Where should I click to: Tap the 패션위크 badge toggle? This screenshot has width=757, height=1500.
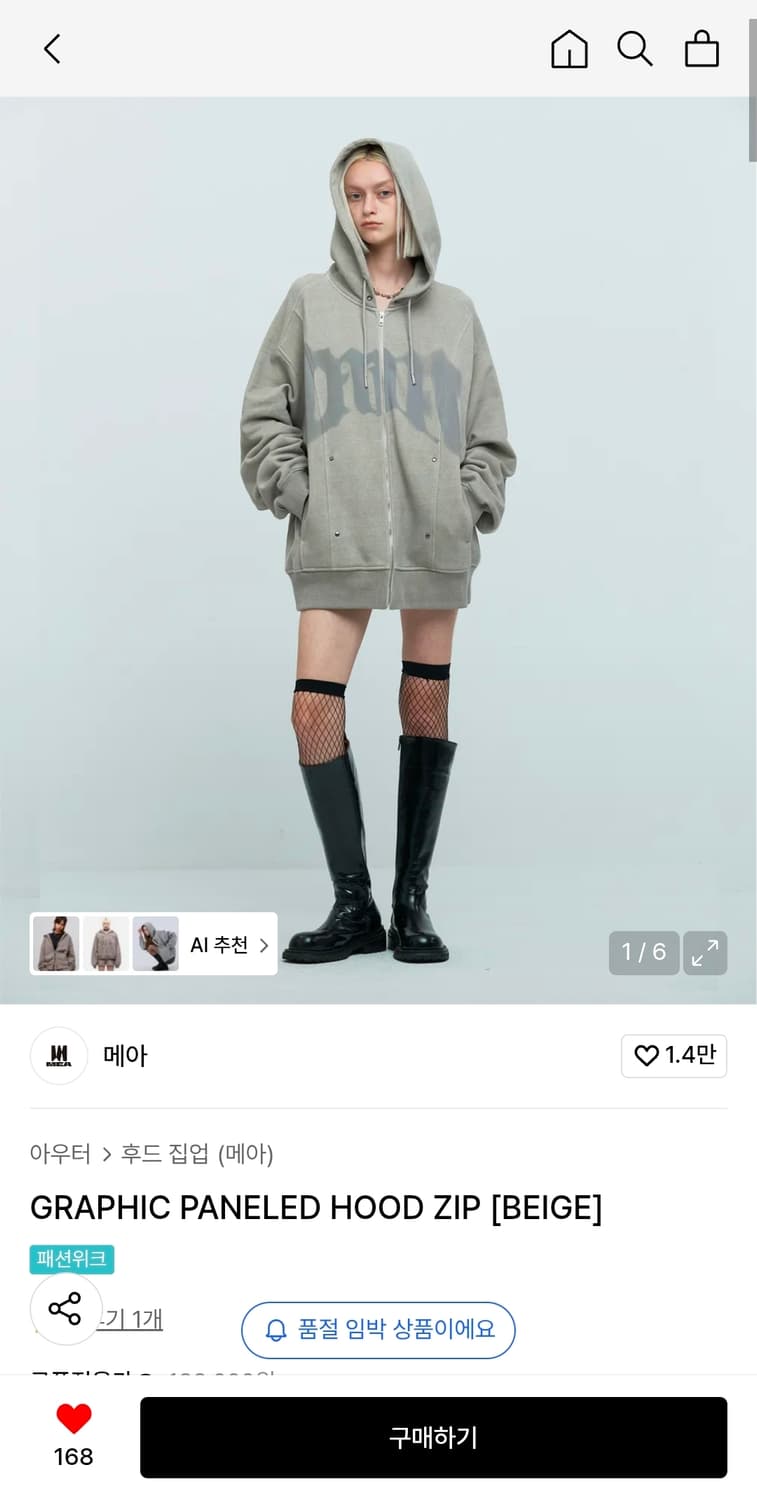point(70,1261)
